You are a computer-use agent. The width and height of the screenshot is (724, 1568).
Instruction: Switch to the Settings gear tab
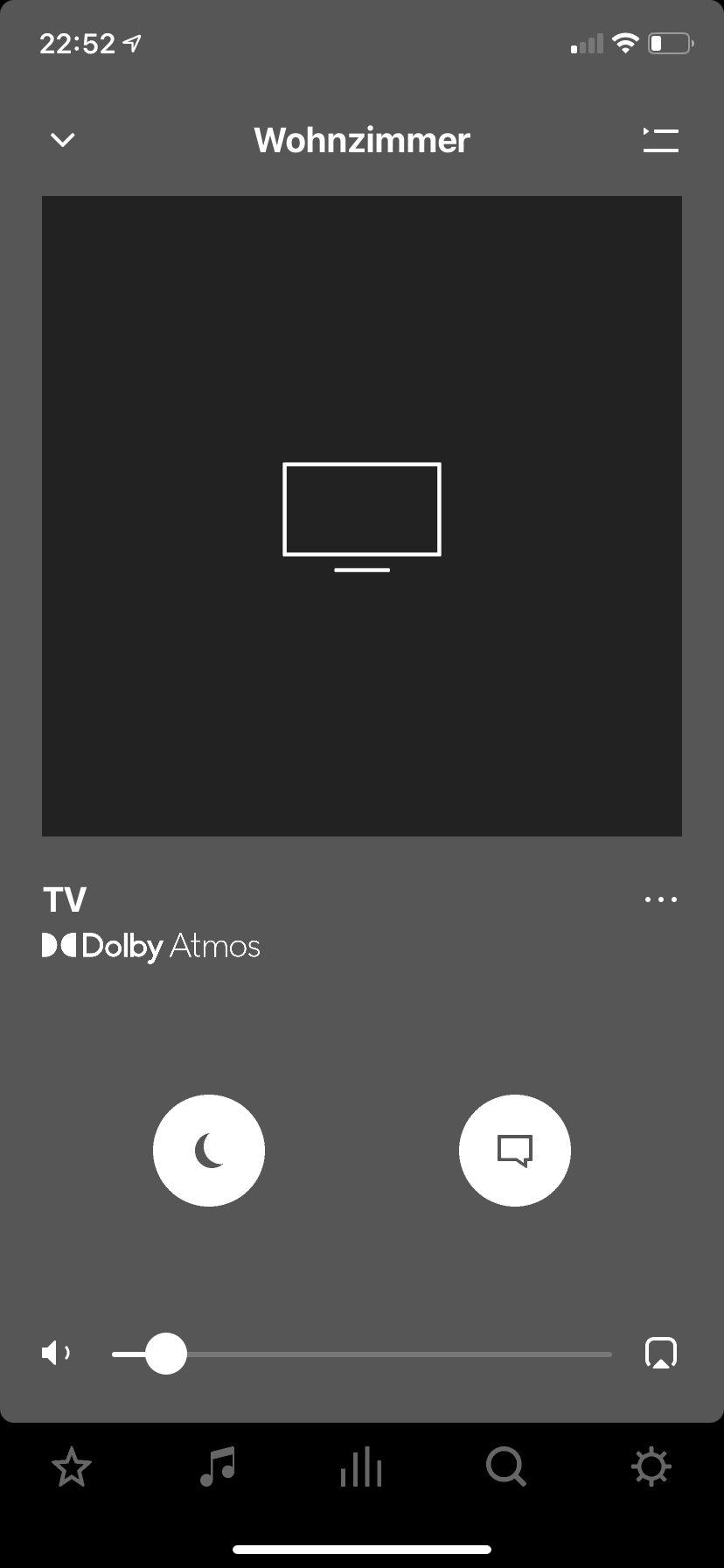point(651,1467)
